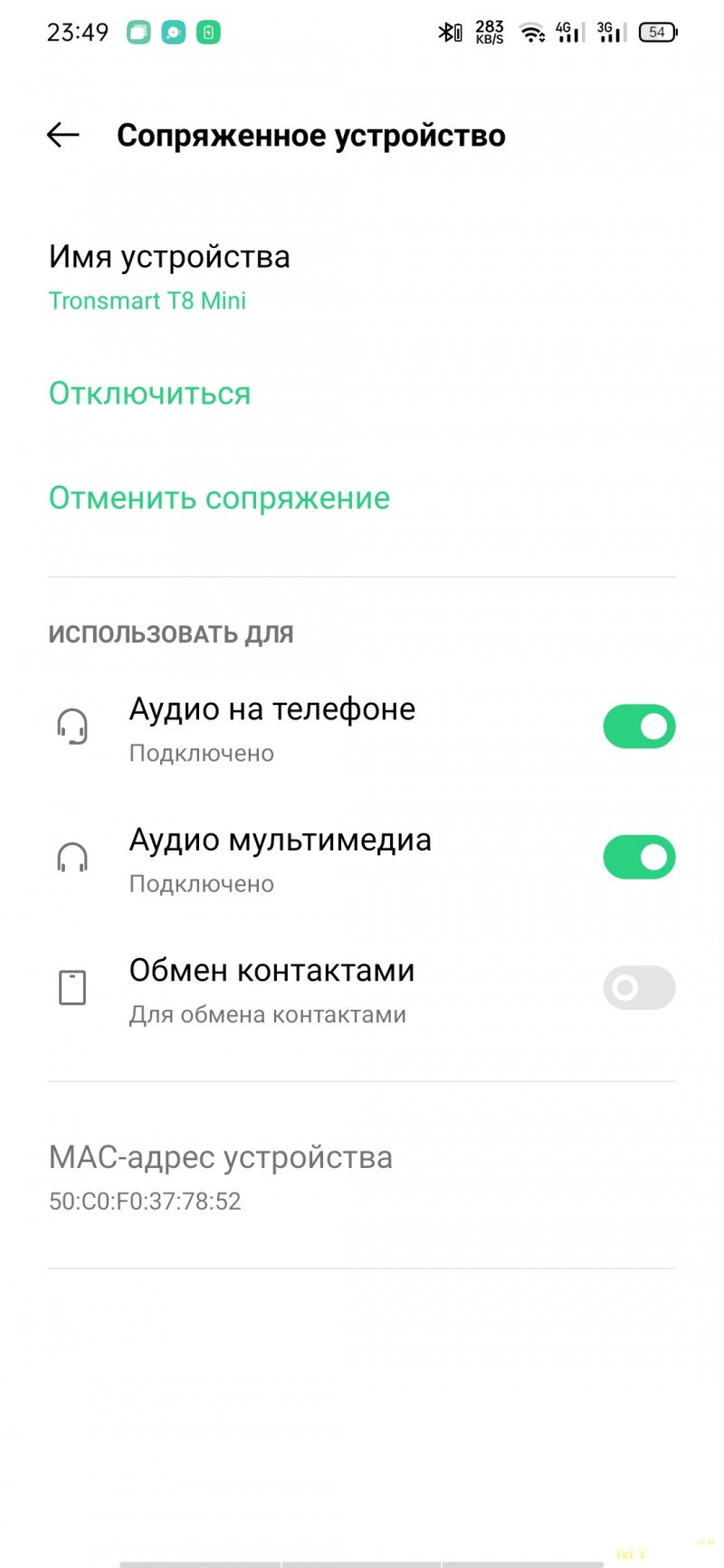Edit the device name Tronsmart T8 Mini
Screen dimensions: 724x1568
click(169, 277)
